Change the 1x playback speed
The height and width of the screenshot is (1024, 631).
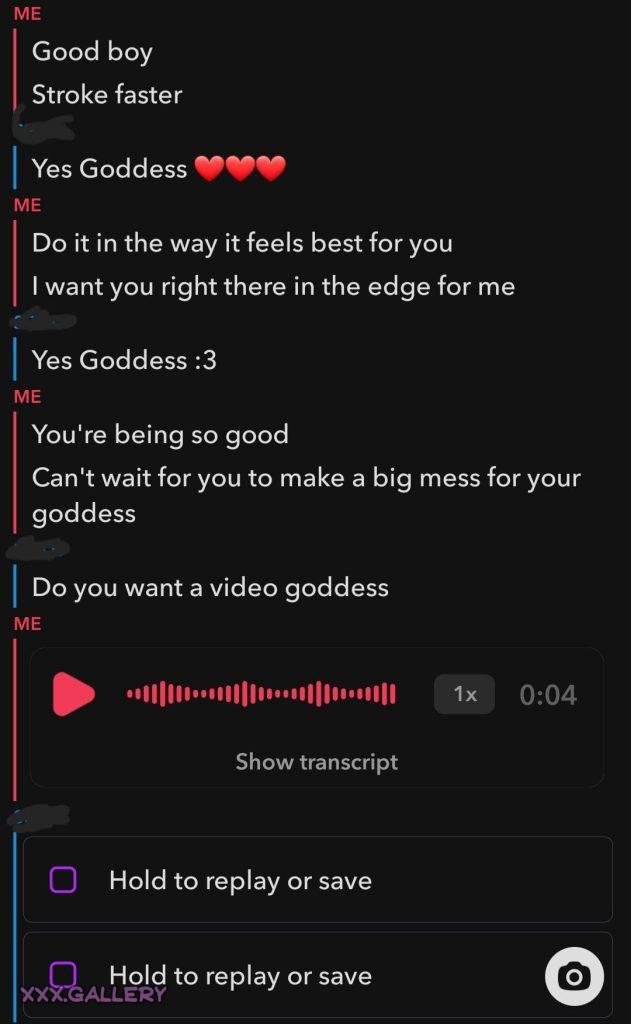464,694
